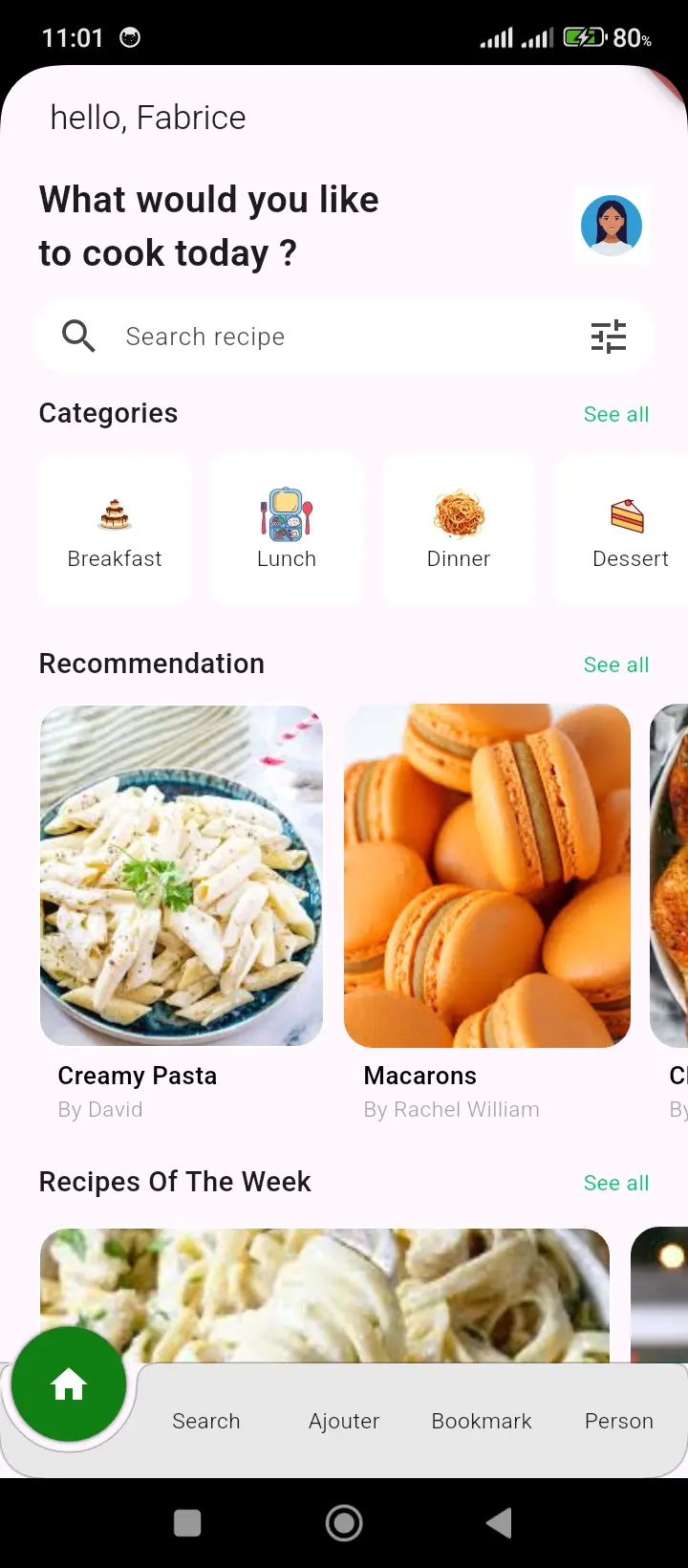
Task: Open the Macarons recipe card
Action: pyautogui.click(x=487, y=875)
